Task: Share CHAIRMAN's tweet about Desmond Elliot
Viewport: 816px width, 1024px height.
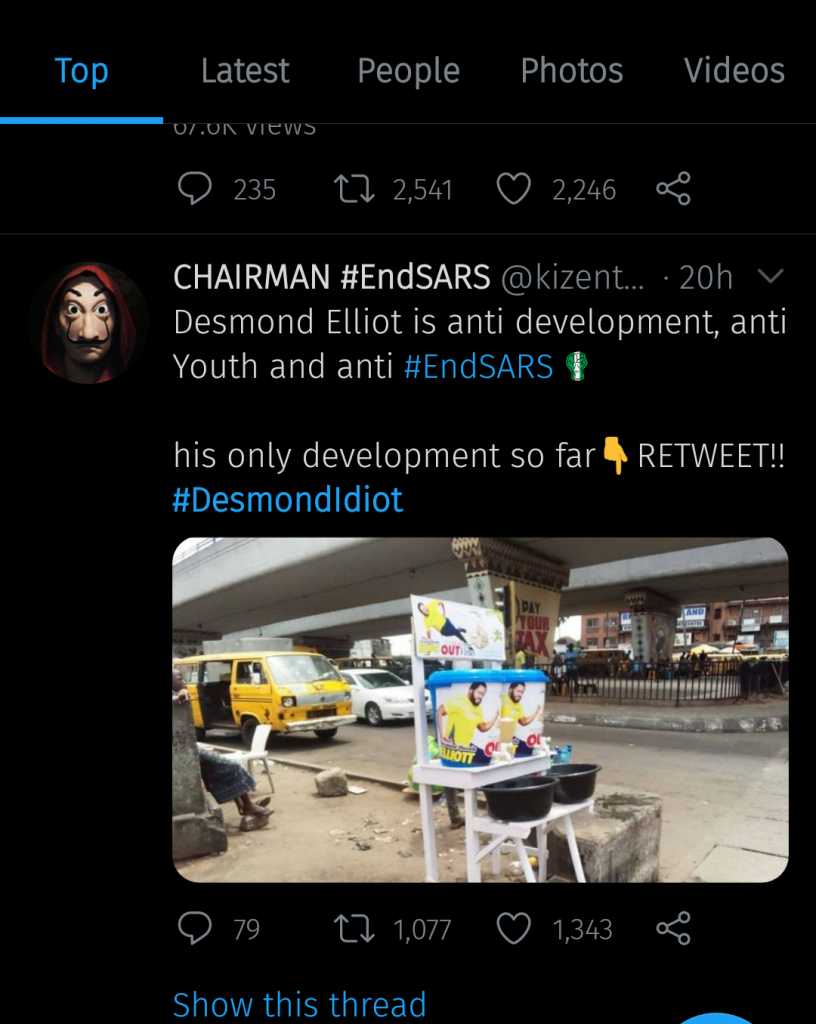Action: [x=673, y=929]
